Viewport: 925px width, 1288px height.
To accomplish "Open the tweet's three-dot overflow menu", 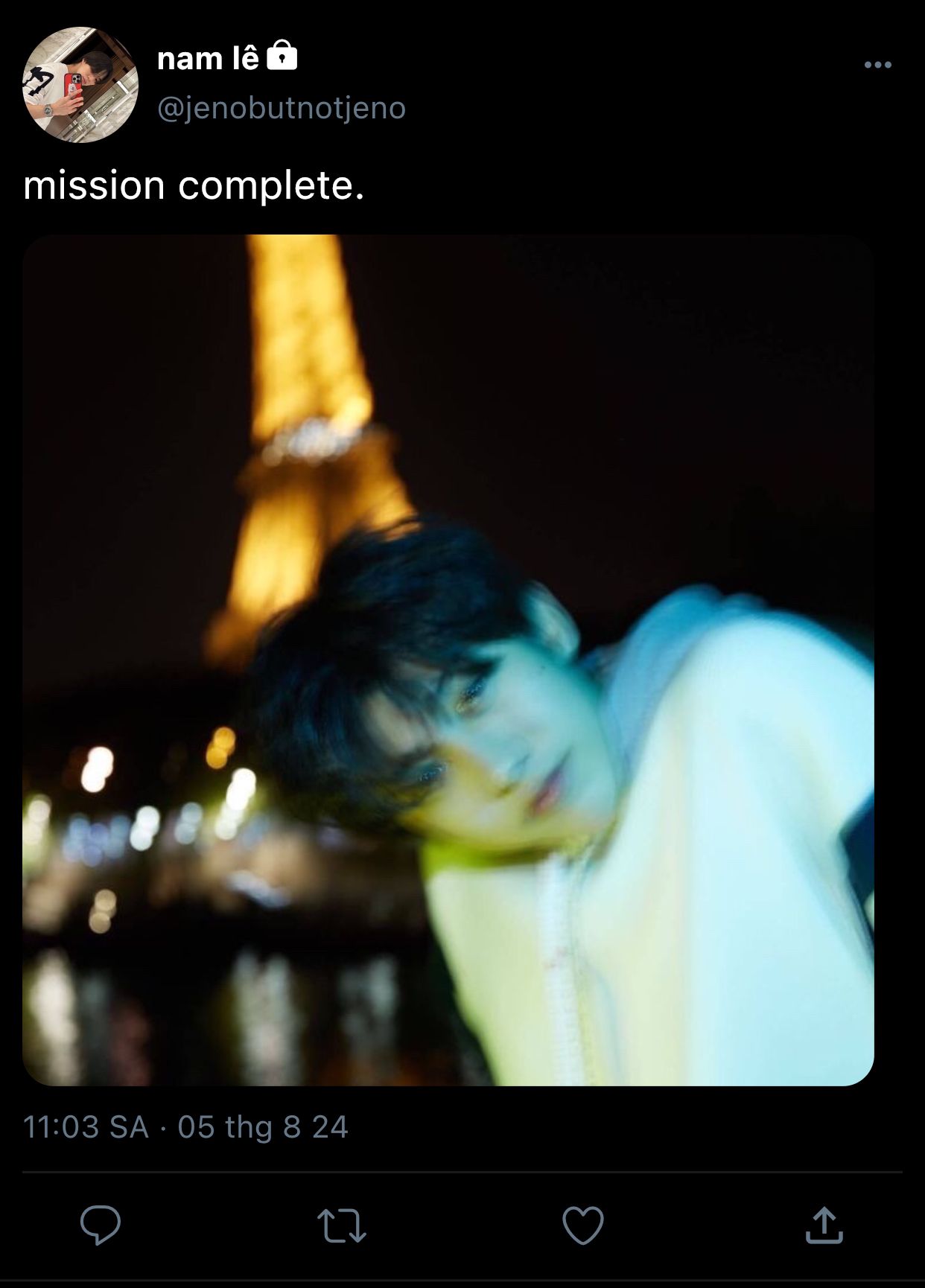I will pos(877,66).
